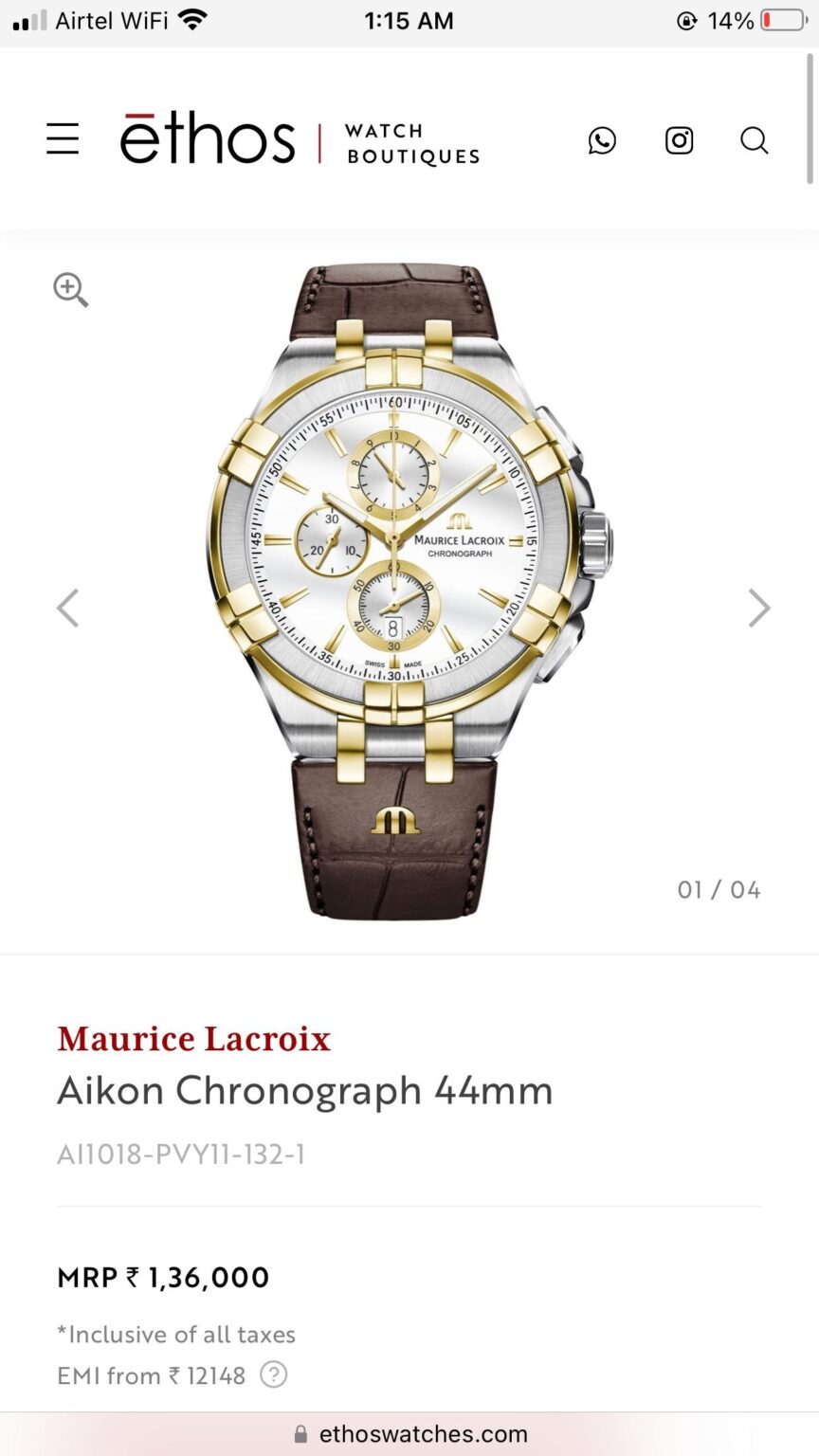Show the previous product image
This screenshot has height=1456, width=819.
point(68,608)
